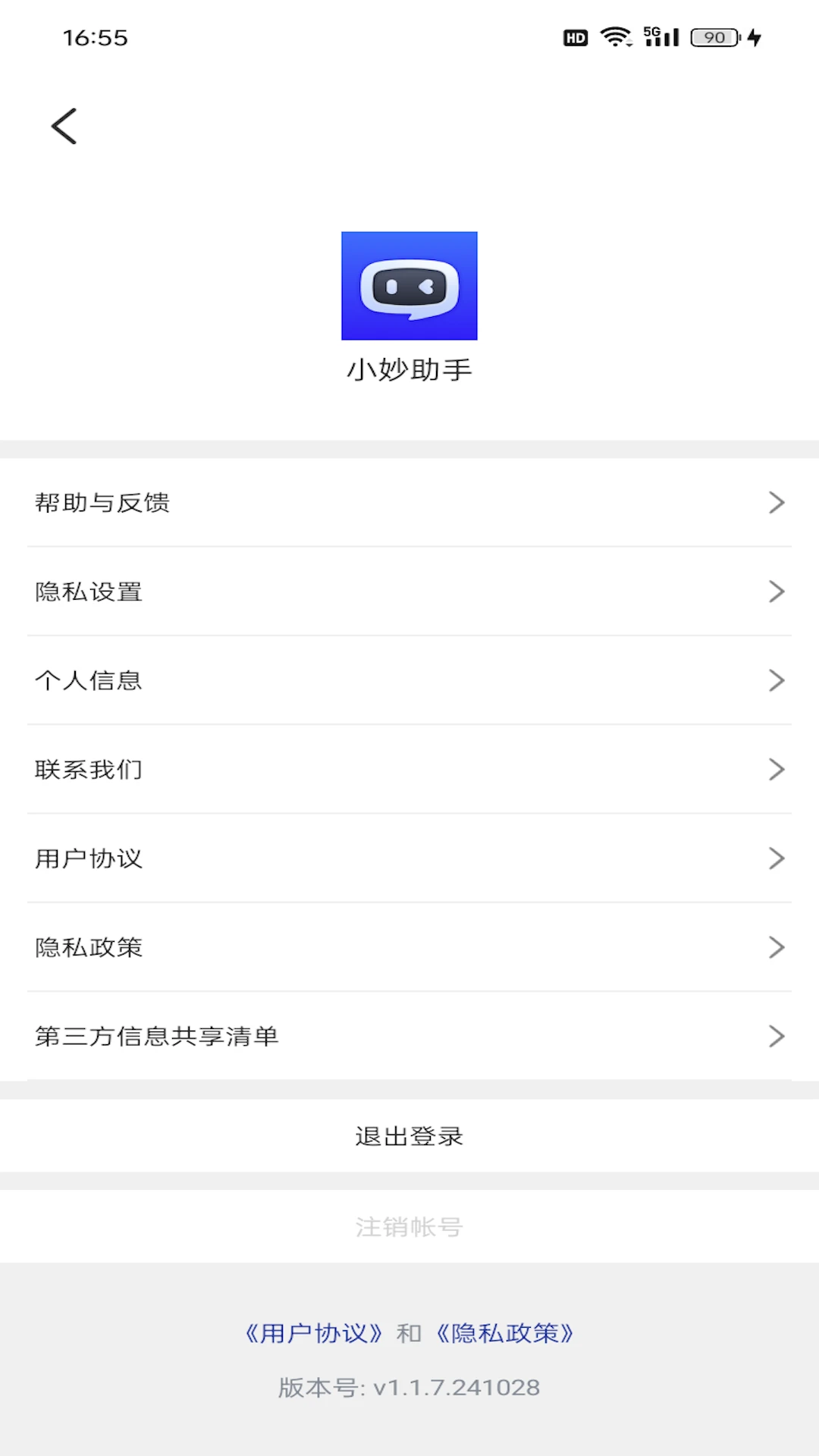Click the back arrow at top left
Screen dimensions: 819x1456
tap(64, 125)
